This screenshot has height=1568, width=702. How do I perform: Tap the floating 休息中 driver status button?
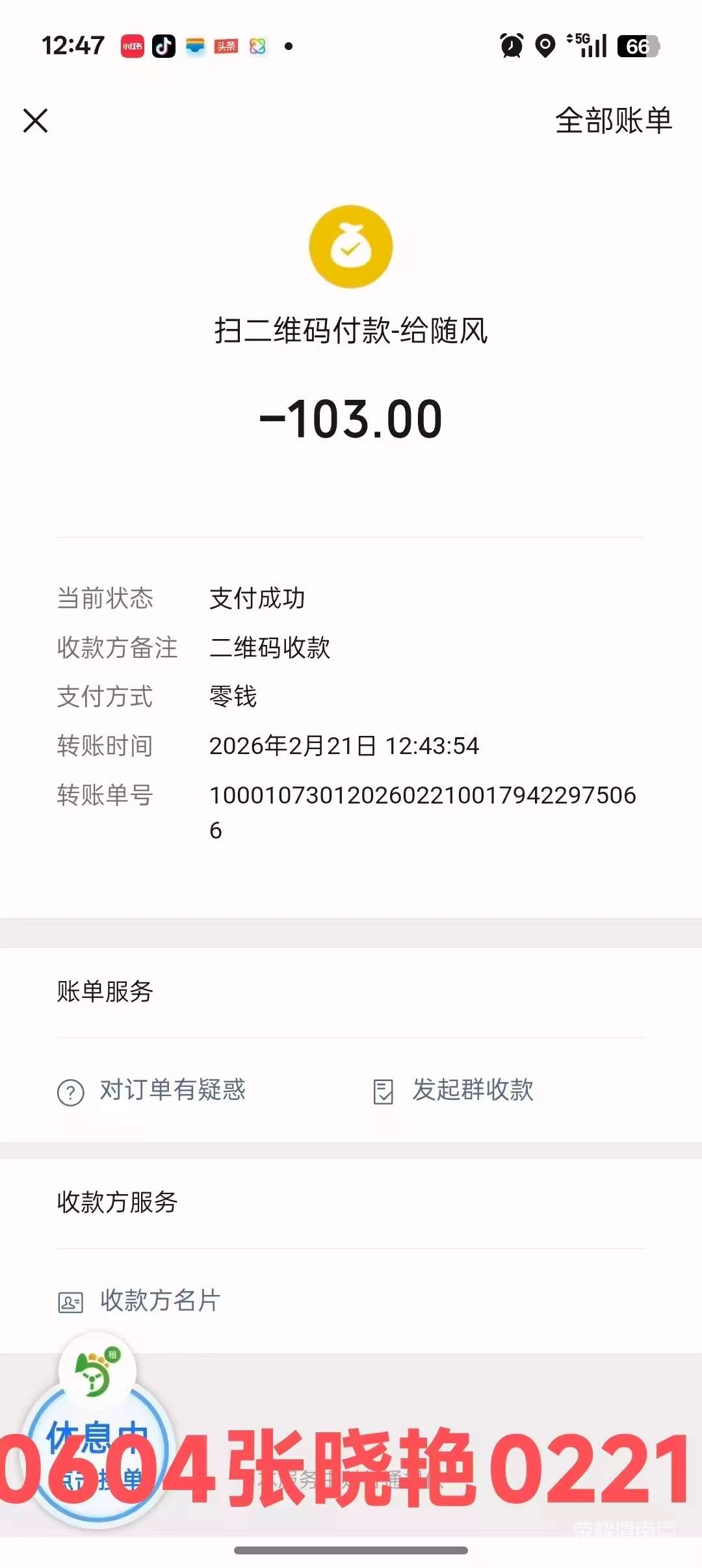point(97,1448)
